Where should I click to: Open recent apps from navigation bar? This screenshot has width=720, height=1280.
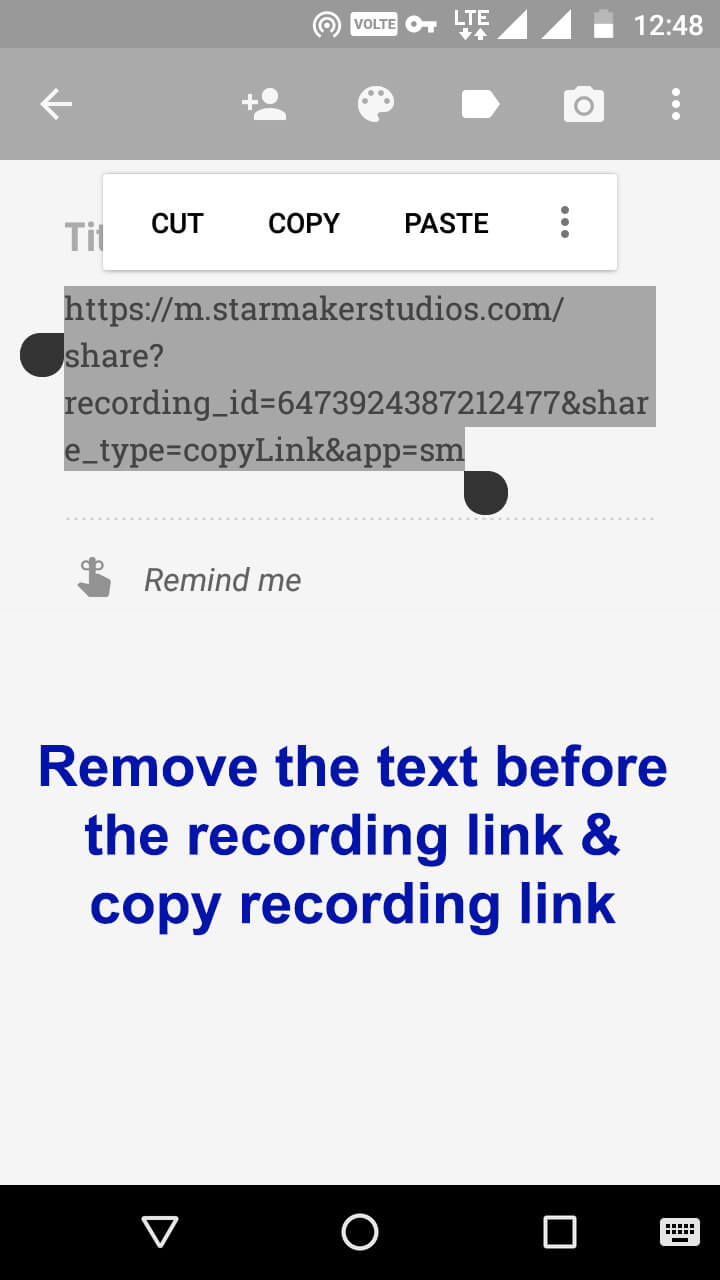[x=560, y=1232]
